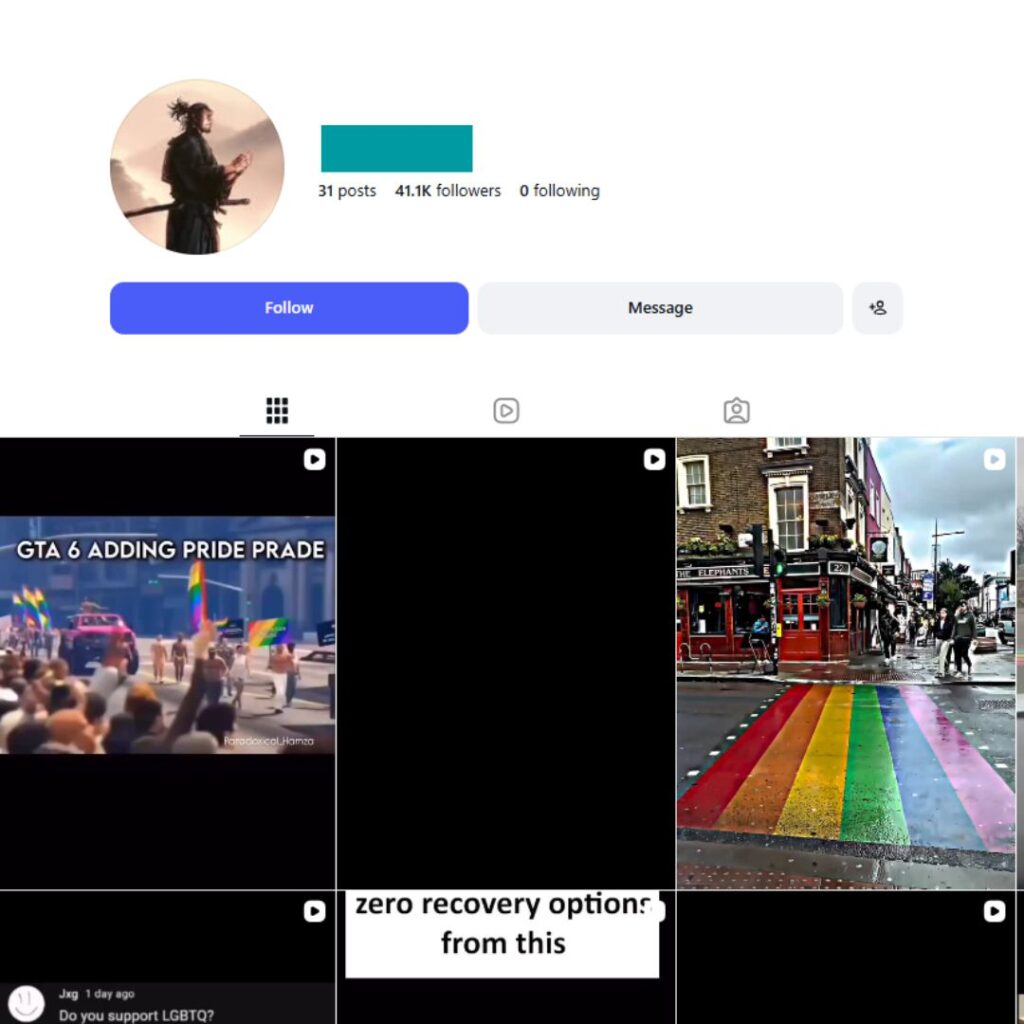This screenshot has width=1024, height=1024.
Task: Follow this profile
Action: point(289,308)
